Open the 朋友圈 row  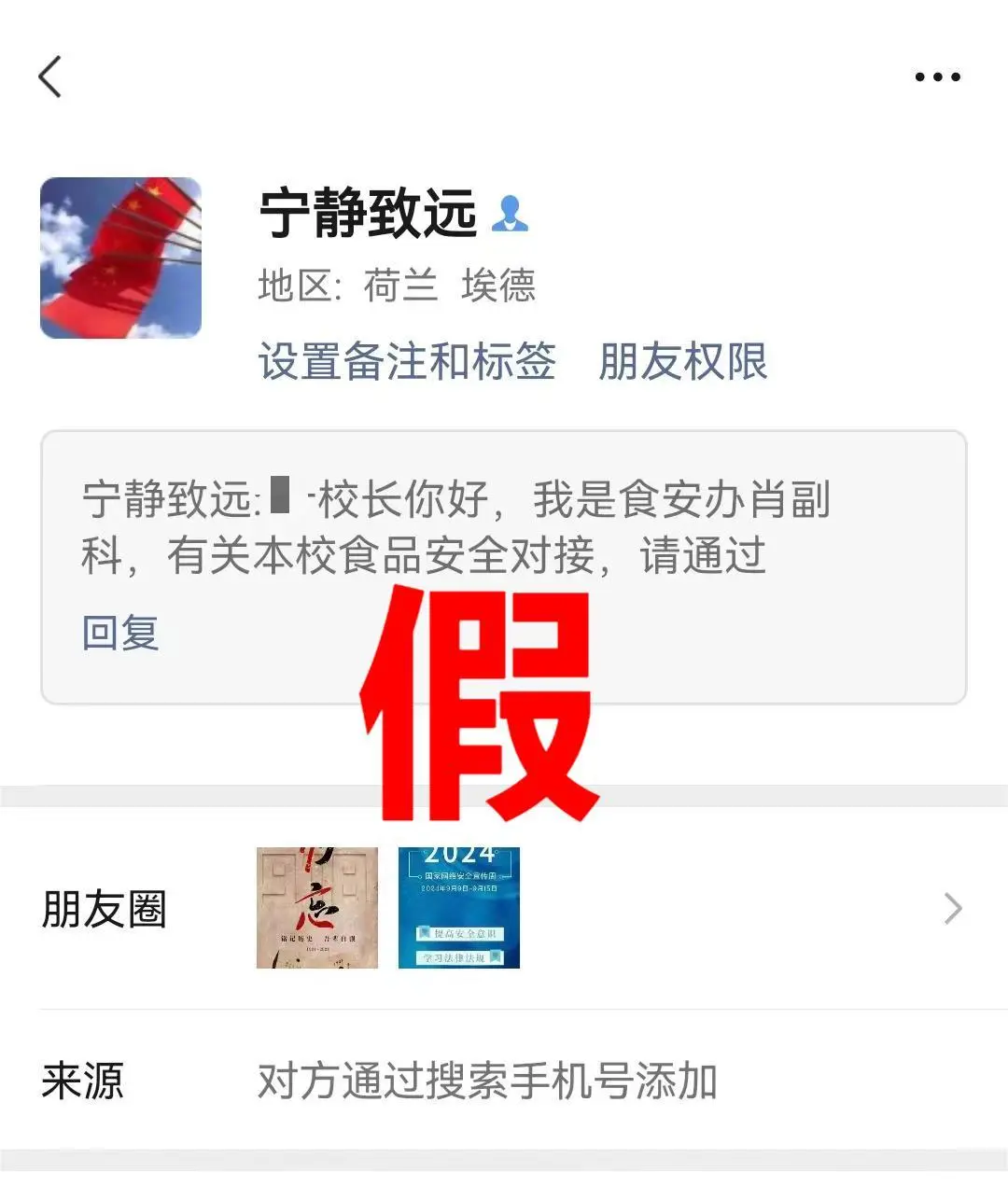[x=504, y=908]
